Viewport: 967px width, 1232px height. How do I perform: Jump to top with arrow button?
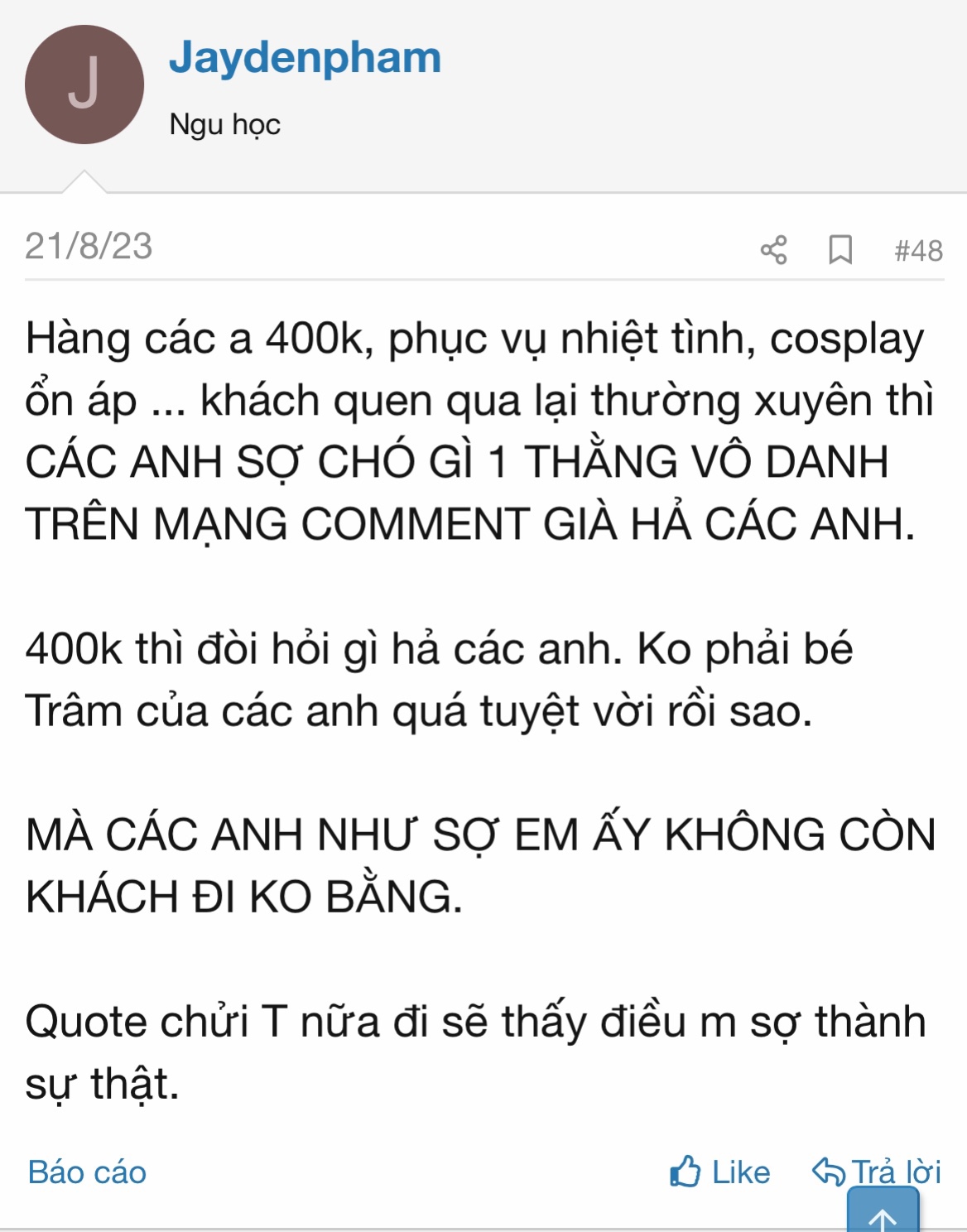click(883, 1215)
